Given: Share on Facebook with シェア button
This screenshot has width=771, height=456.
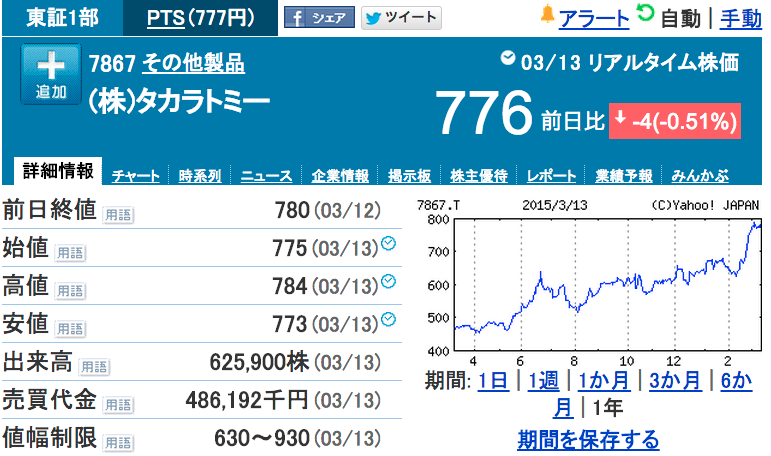Looking at the screenshot, I should pyautogui.click(x=319, y=18).
